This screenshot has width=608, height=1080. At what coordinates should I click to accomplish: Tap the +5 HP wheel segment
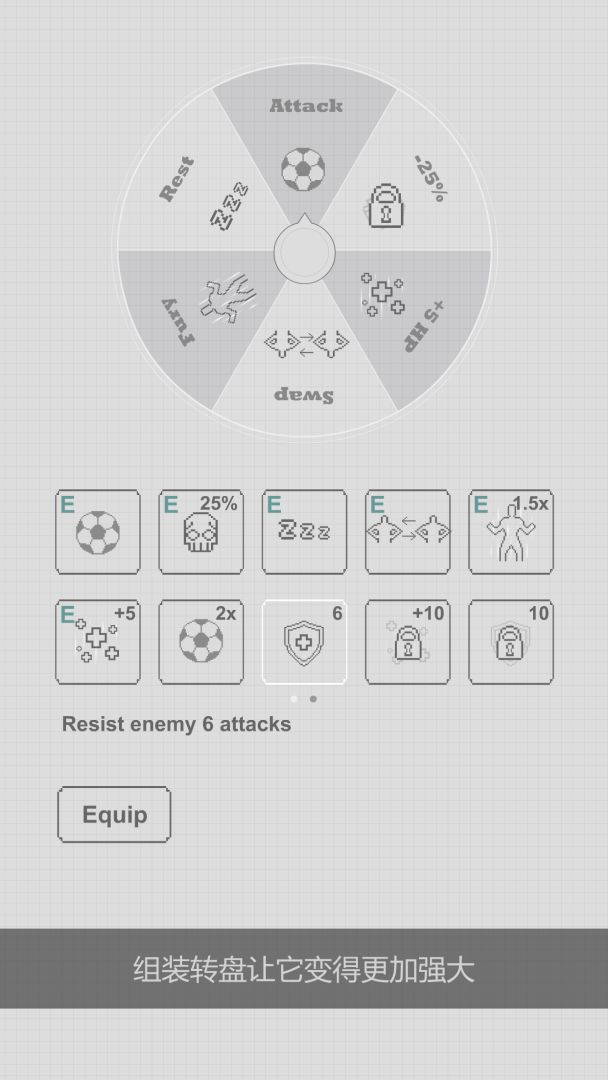405,310
